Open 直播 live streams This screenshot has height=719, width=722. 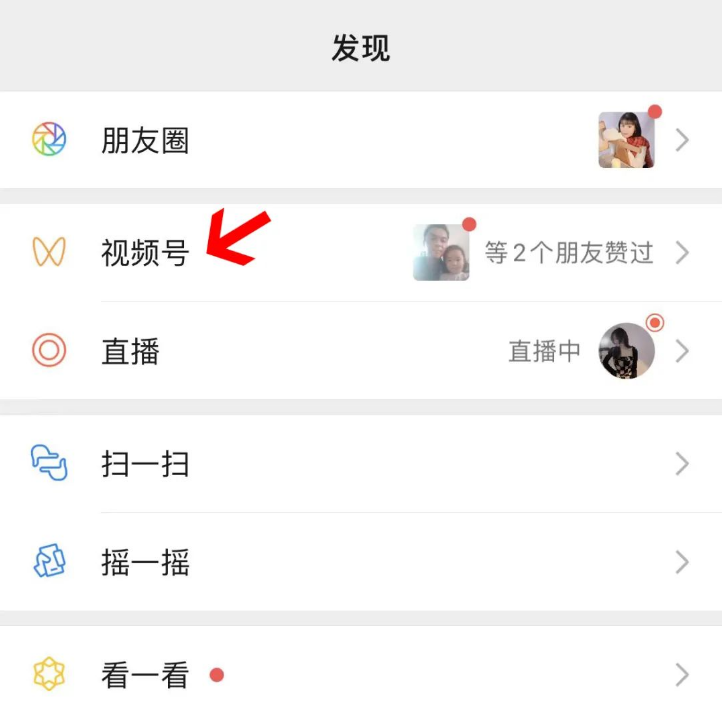point(131,351)
